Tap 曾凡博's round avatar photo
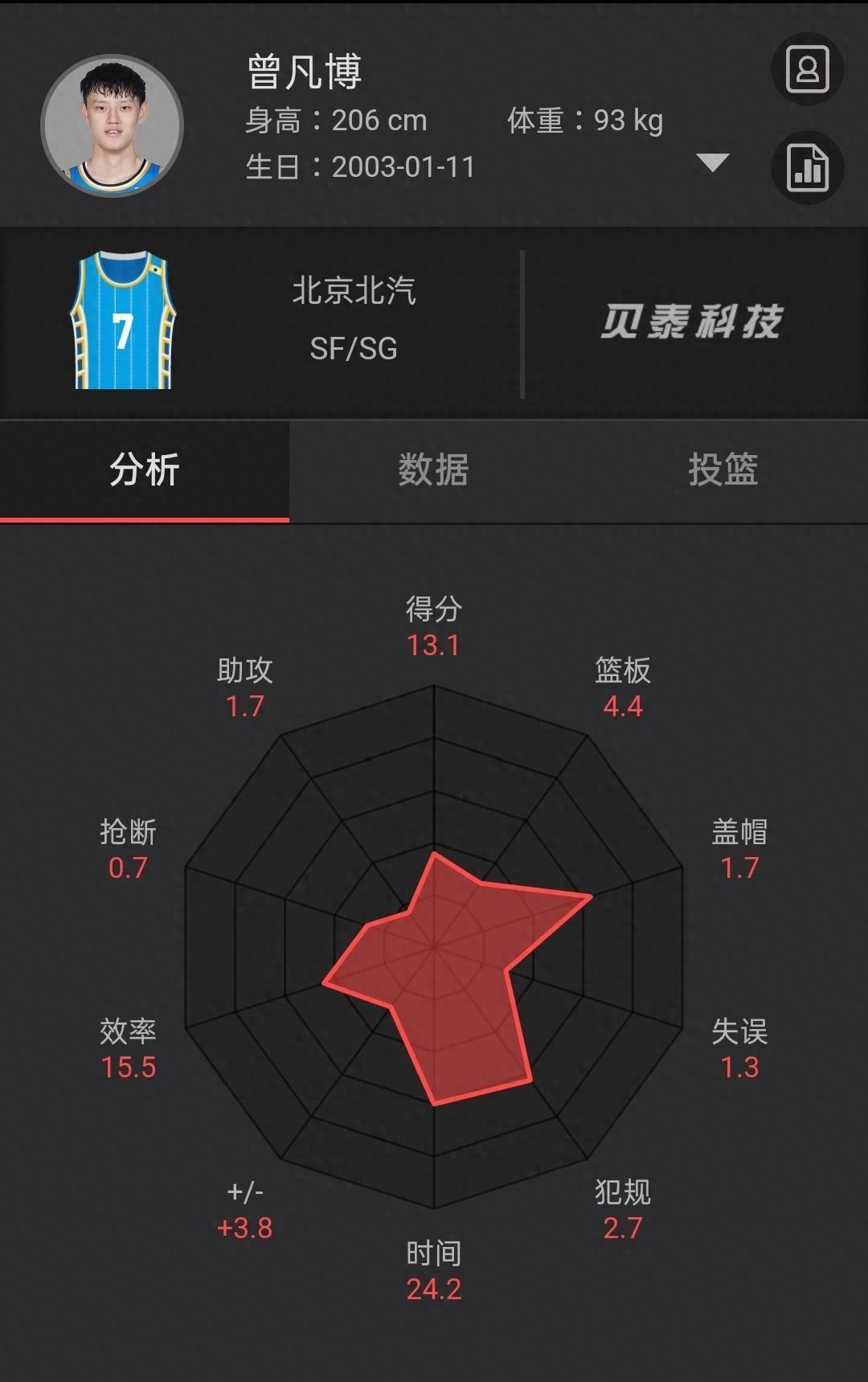This screenshot has width=868, height=1382. 113,125
